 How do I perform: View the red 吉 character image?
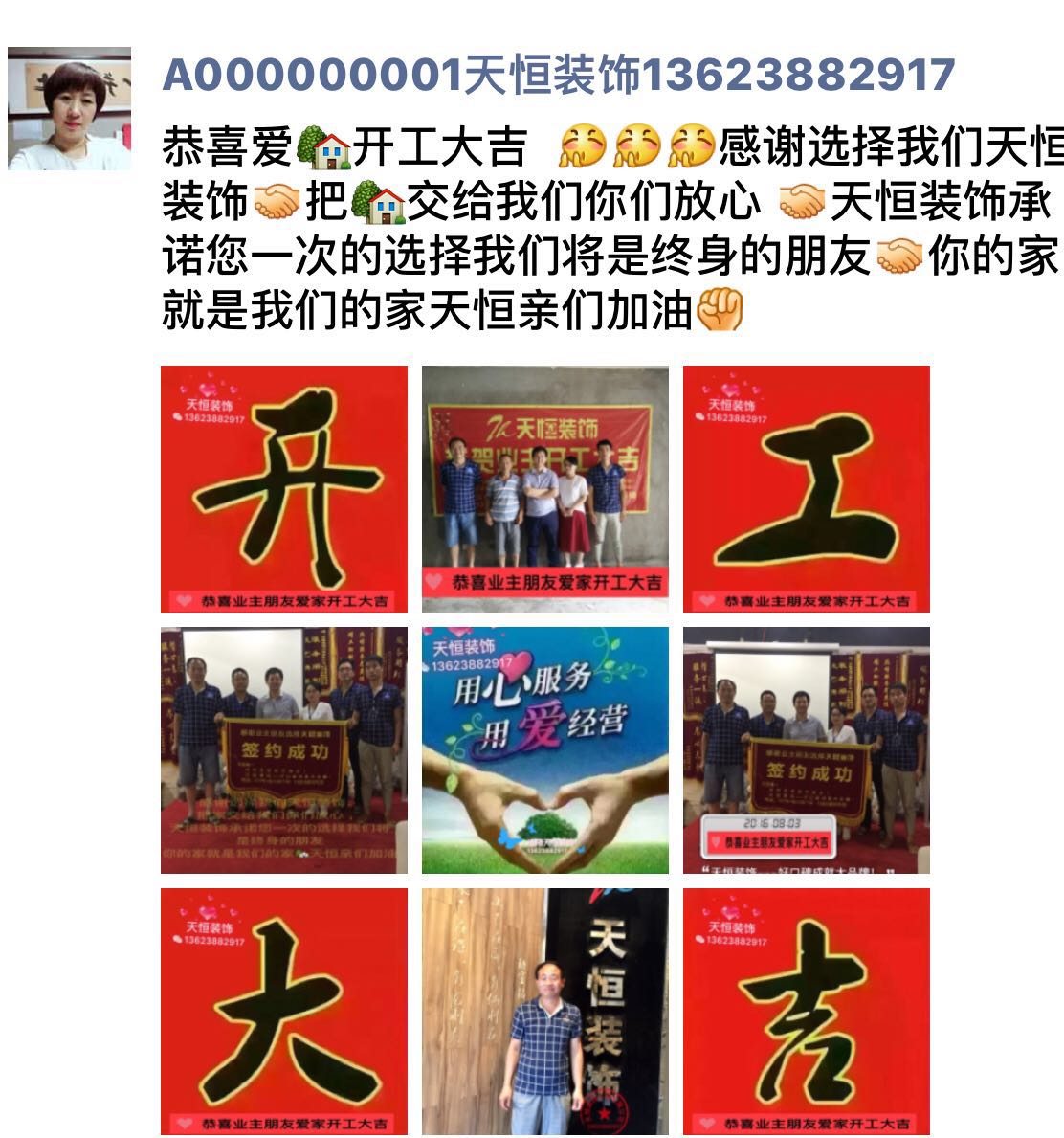coord(806,1011)
